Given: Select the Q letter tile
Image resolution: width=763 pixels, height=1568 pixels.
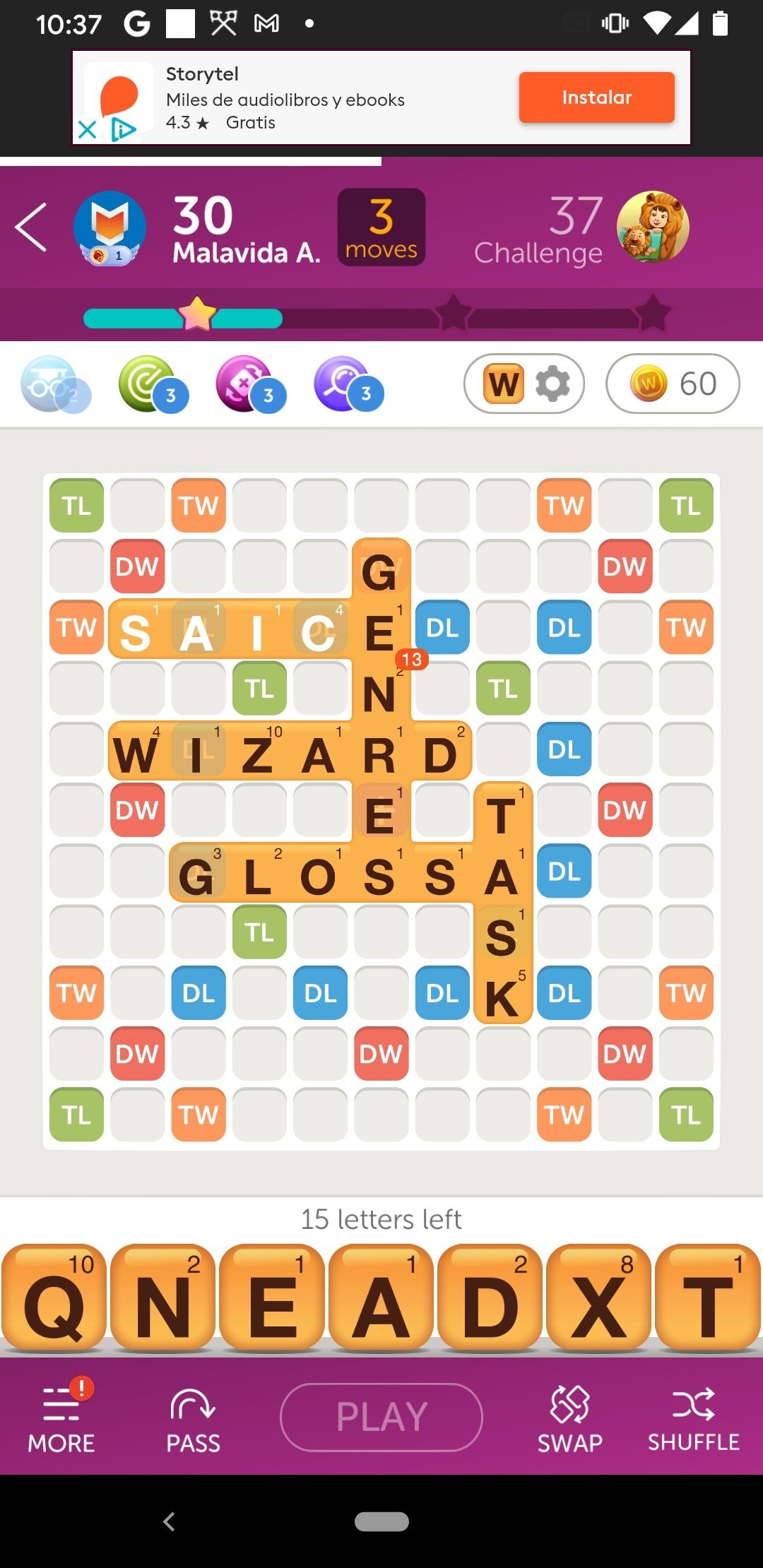Looking at the screenshot, I should [x=54, y=1300].
